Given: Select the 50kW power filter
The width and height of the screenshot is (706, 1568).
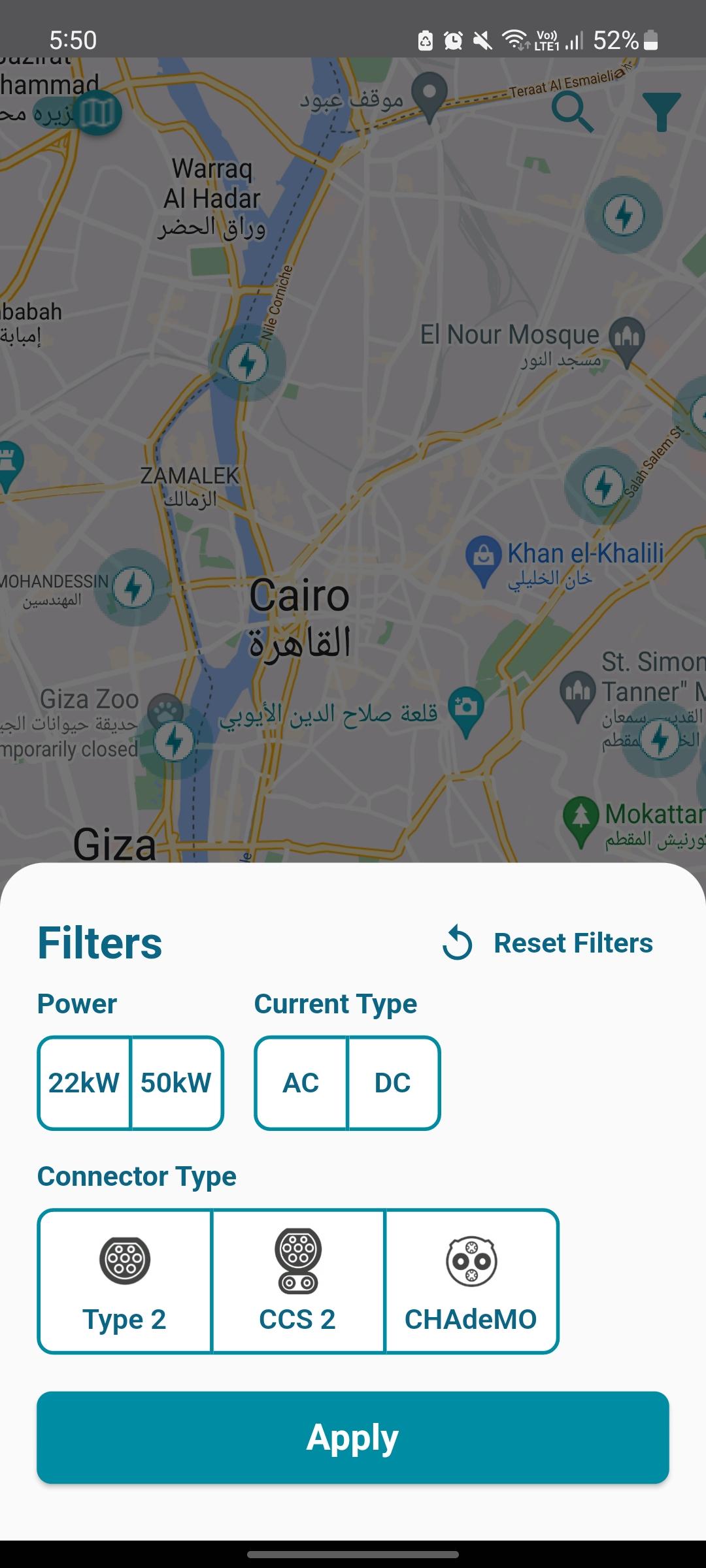Looking at the screenshot, I should pyautogui.click(x=176, y=1083).
